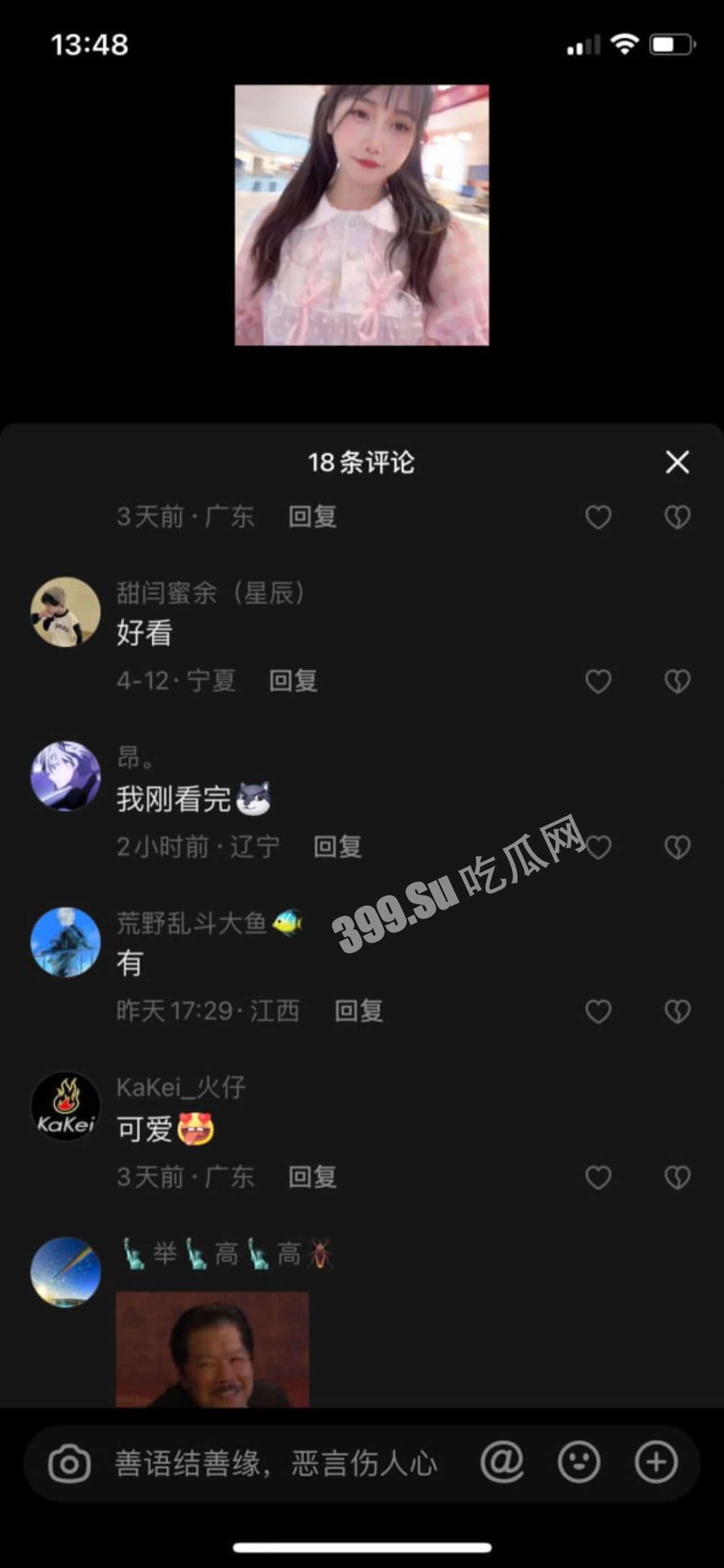The image size is (724, 1568).
Task: Dislike the comment by 甜闫蜜余（星辰）
Action: (677, 681)
